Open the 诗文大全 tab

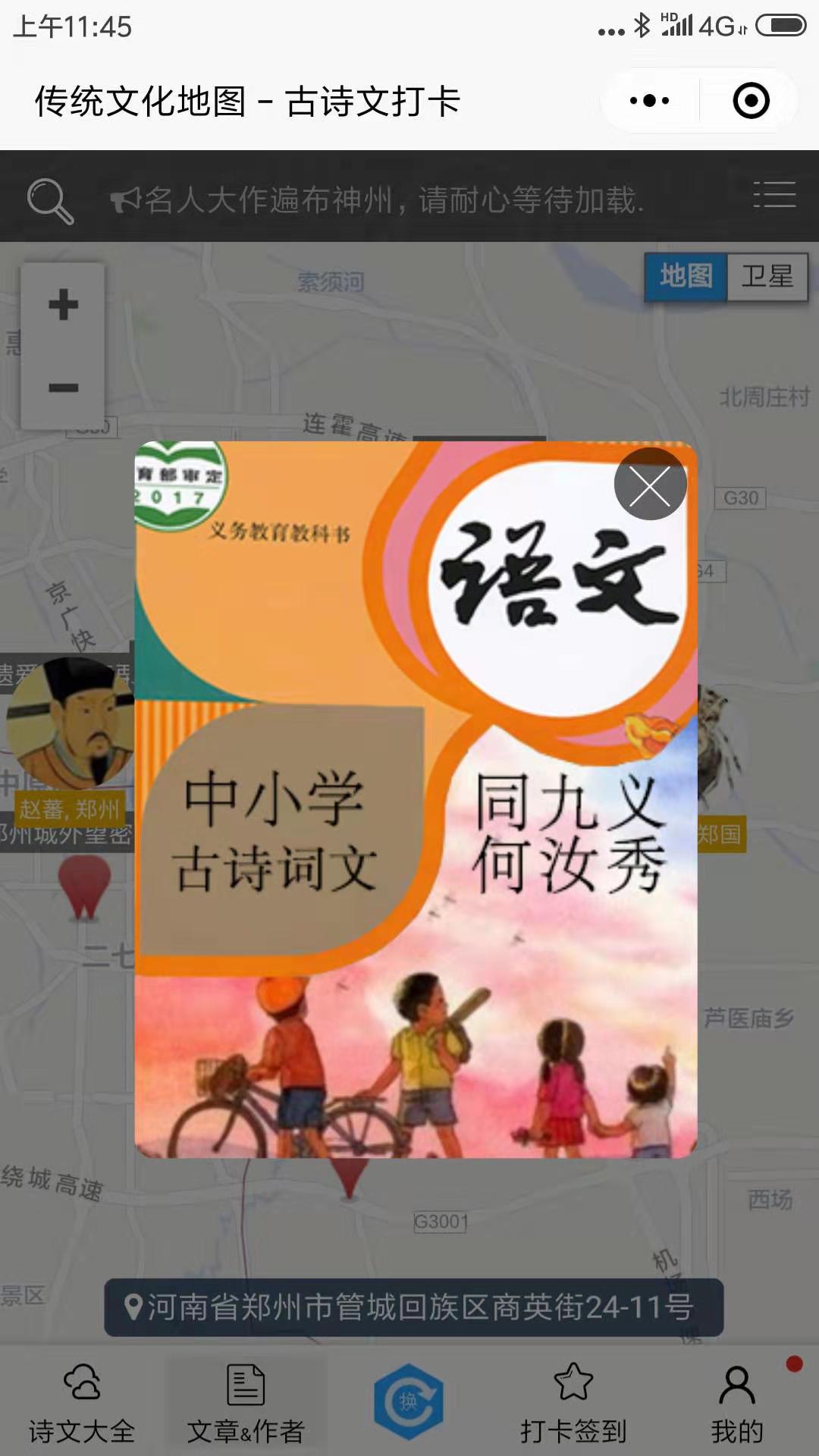82,1403
